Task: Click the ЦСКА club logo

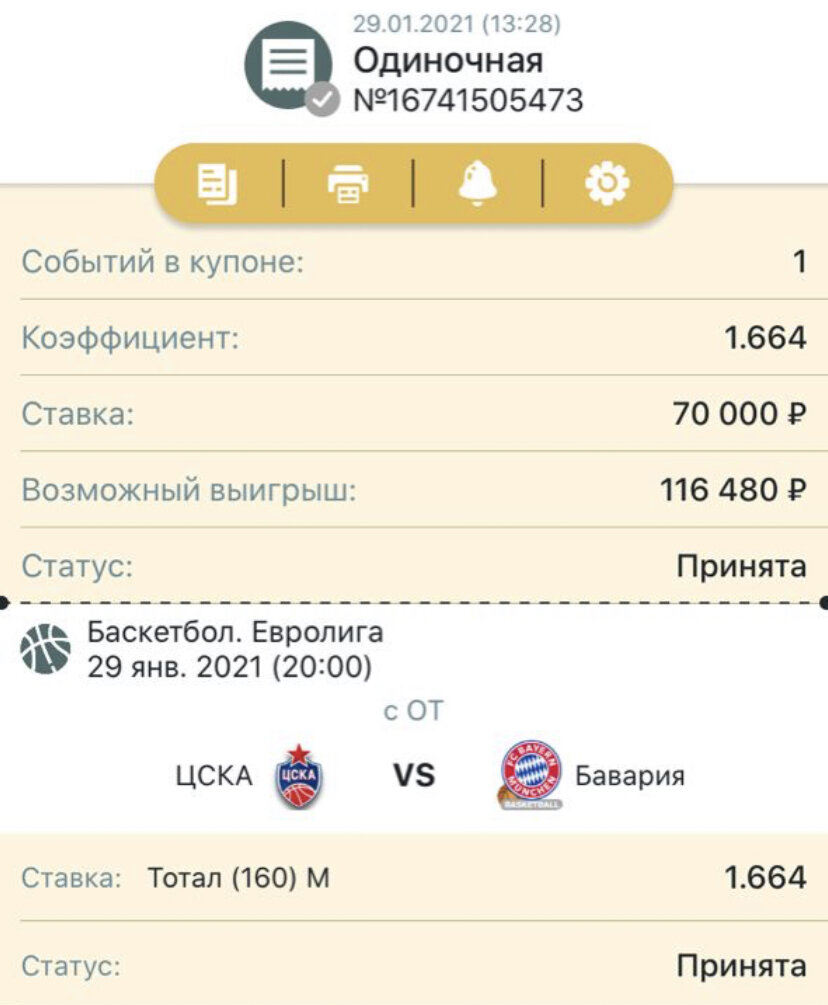Action: [x=295, y=776]
